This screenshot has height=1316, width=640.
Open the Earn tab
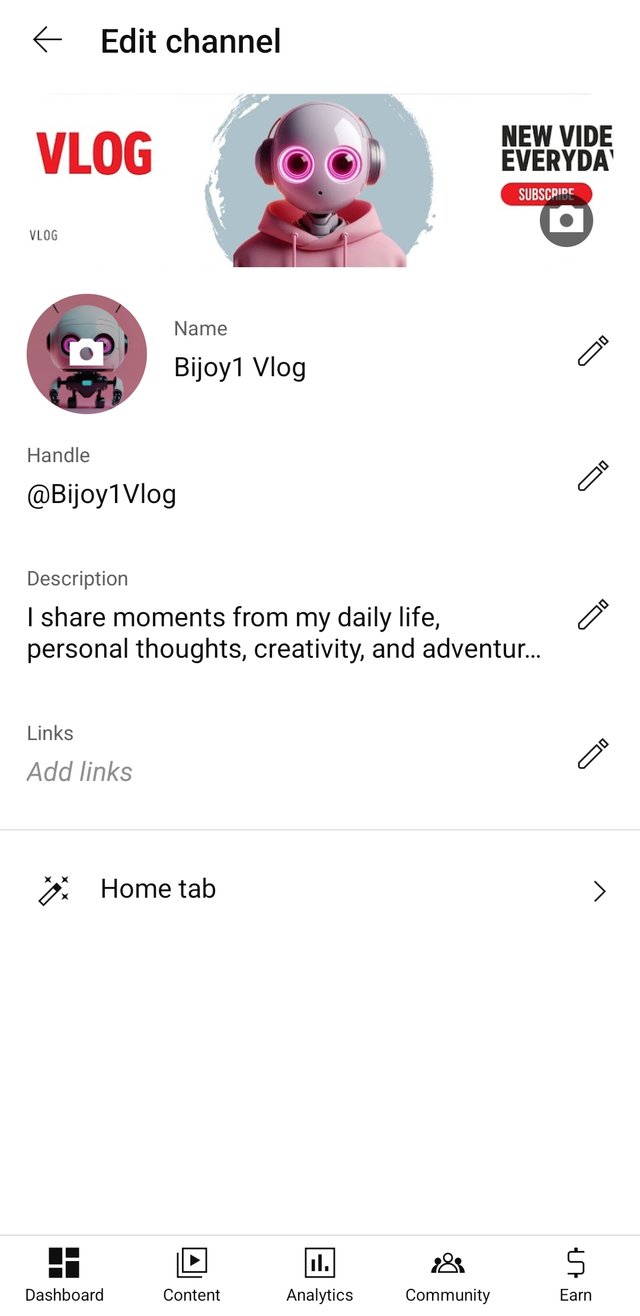[575, 1274]
